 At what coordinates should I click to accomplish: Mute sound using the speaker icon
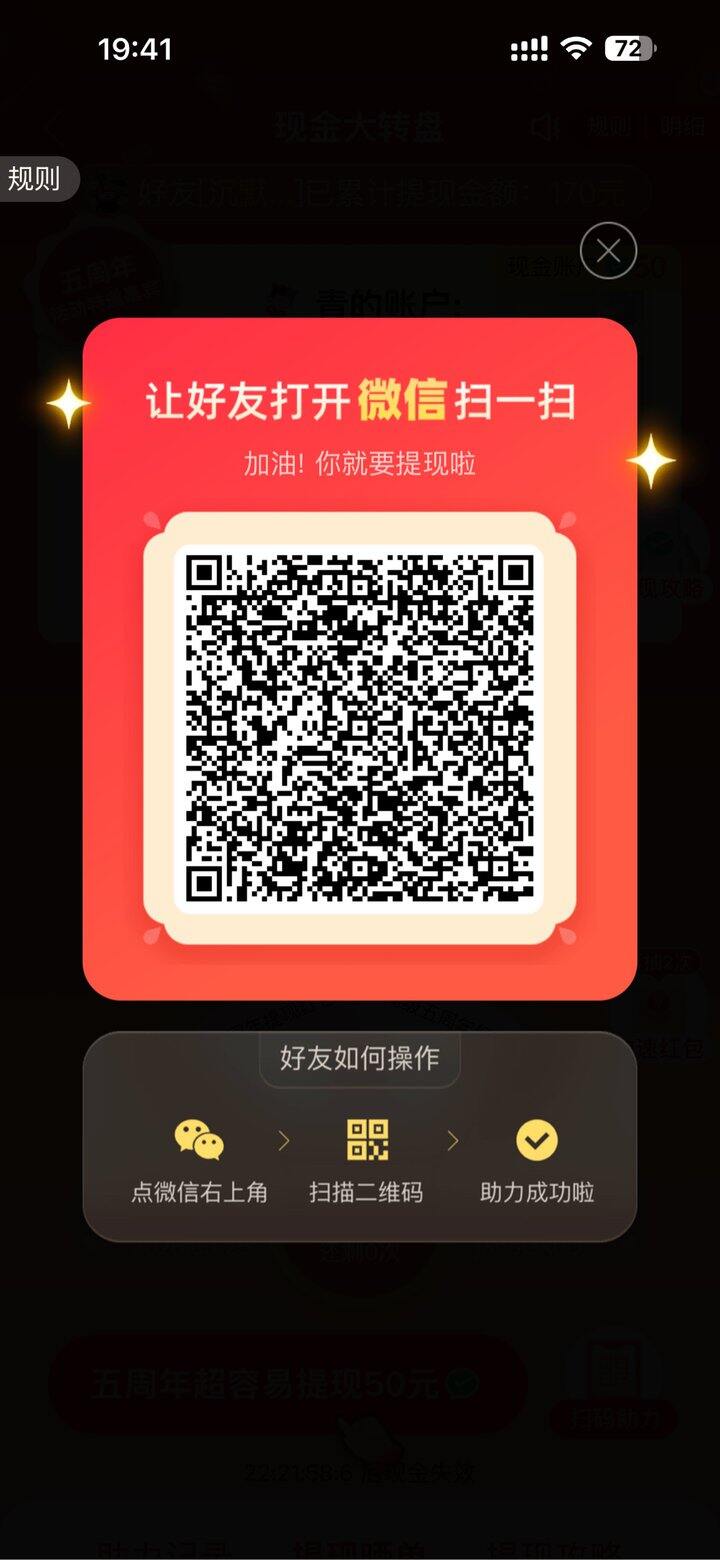coord(543,127)
